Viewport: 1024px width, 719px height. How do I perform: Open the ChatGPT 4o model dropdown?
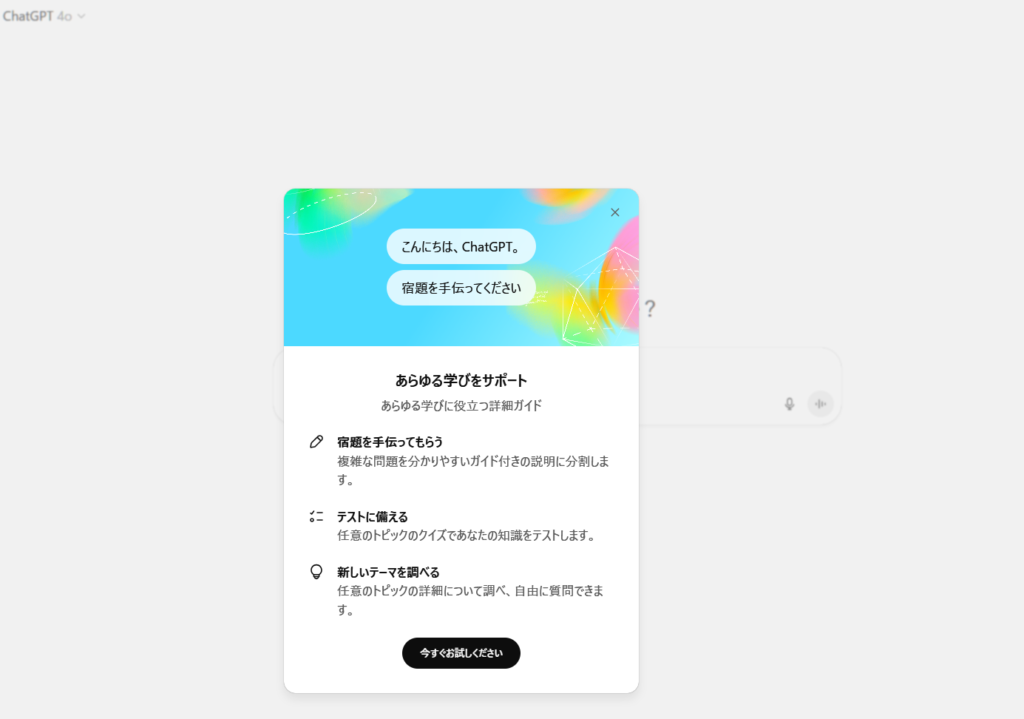click(44, 16)
